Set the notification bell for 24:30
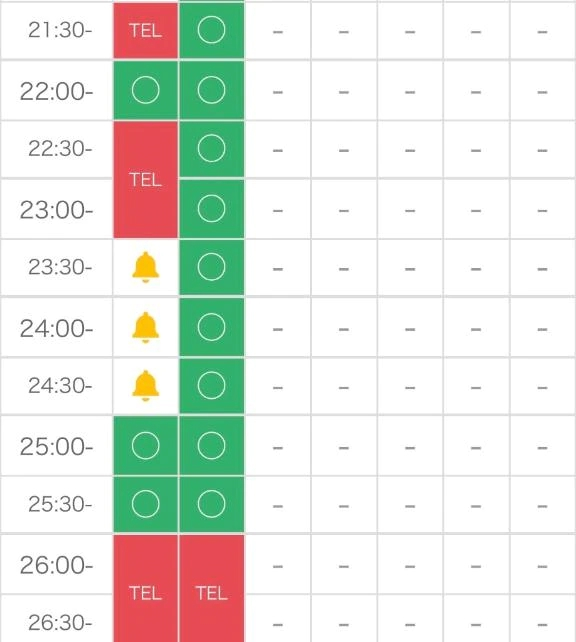The height and width of the screenshot is (642, 576). coord(146,386)
